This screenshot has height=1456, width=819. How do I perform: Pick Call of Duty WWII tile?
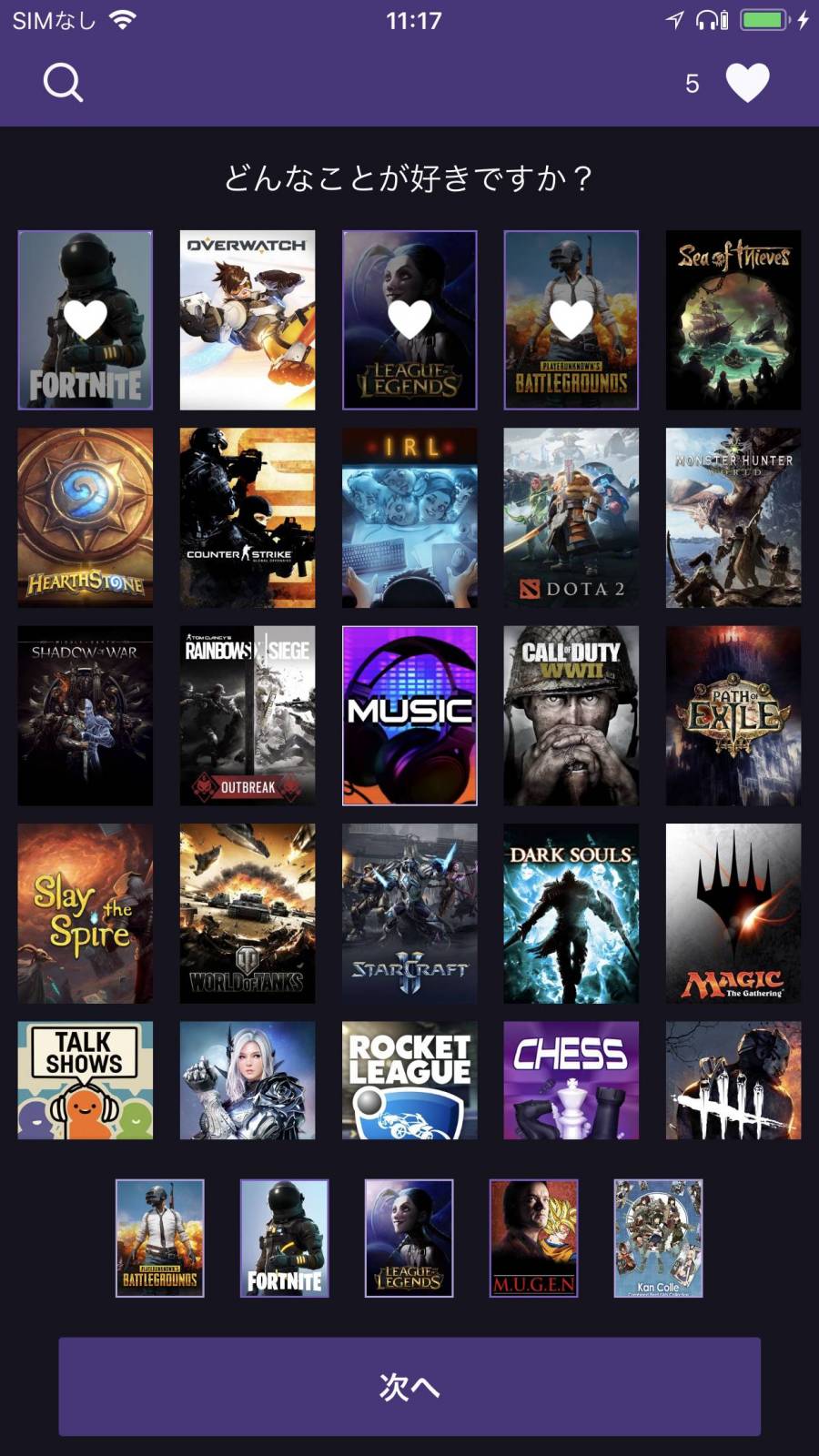click(x=571, y=715)
